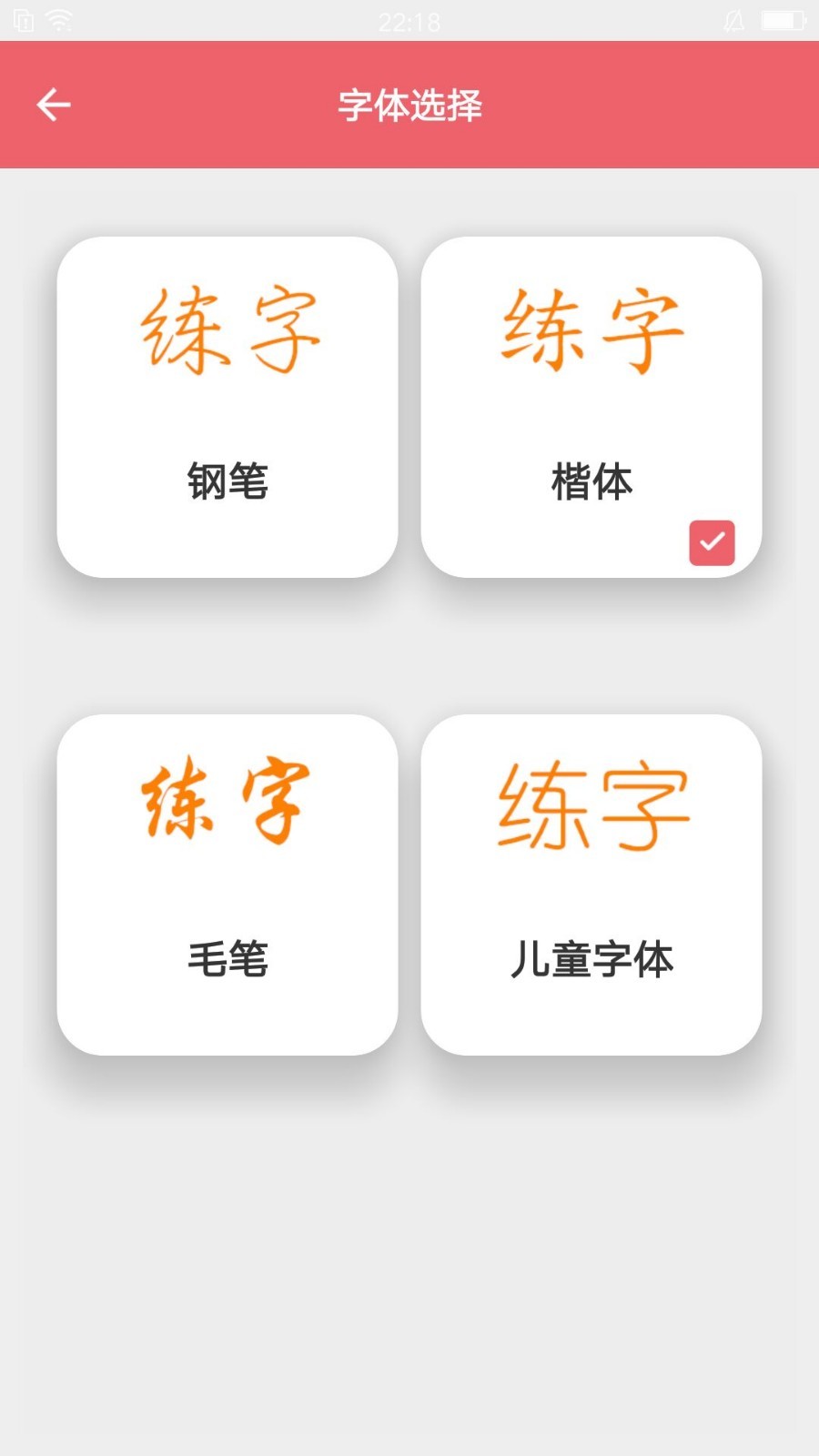
Task: Click the screenshot/copy icon in the status bar
Action: [22, 20]
